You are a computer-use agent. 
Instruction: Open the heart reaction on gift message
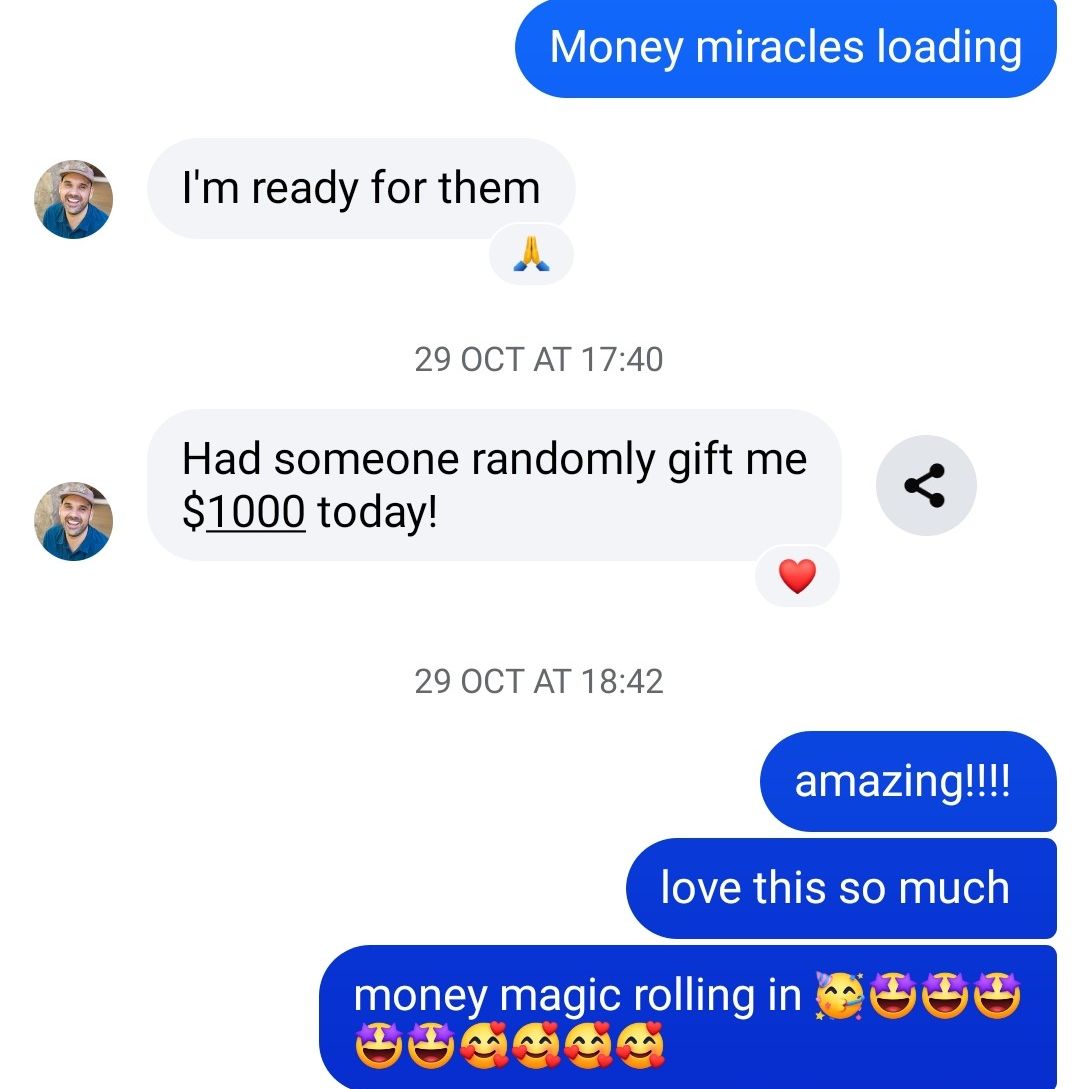click(x=797, y=576)
